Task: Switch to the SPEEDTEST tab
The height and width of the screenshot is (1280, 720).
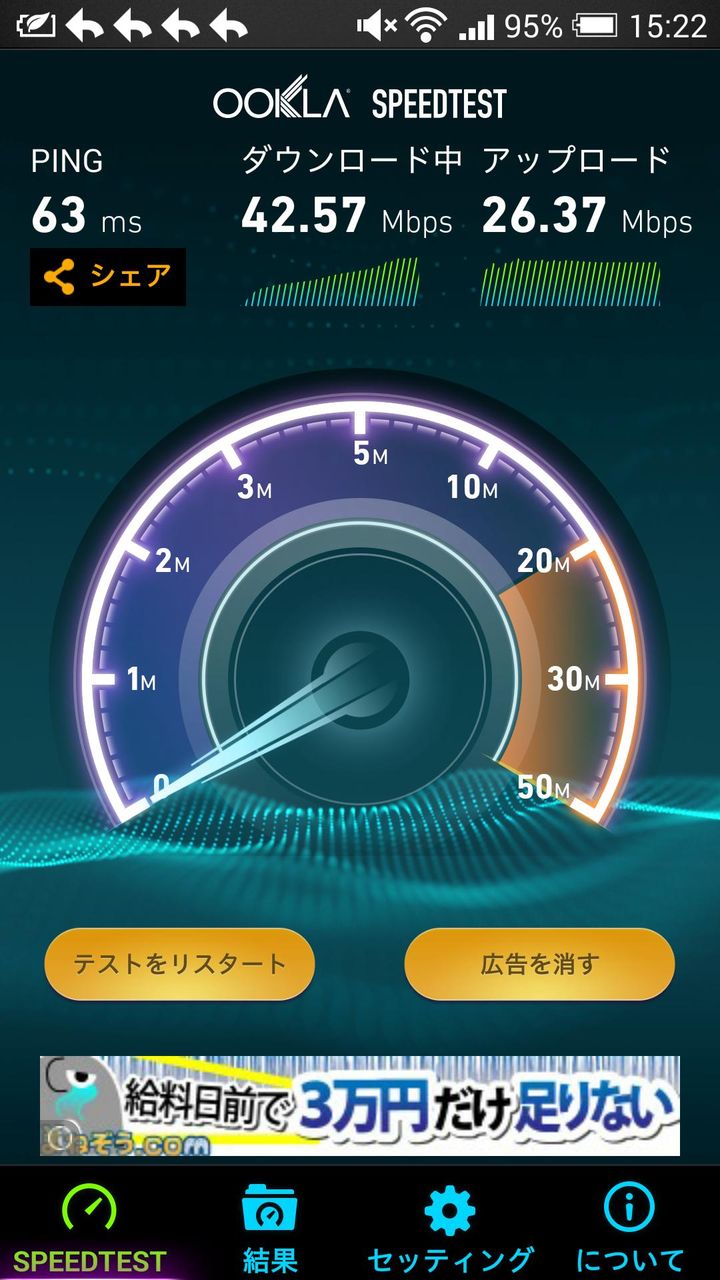Action: (x=89, y=1228)
